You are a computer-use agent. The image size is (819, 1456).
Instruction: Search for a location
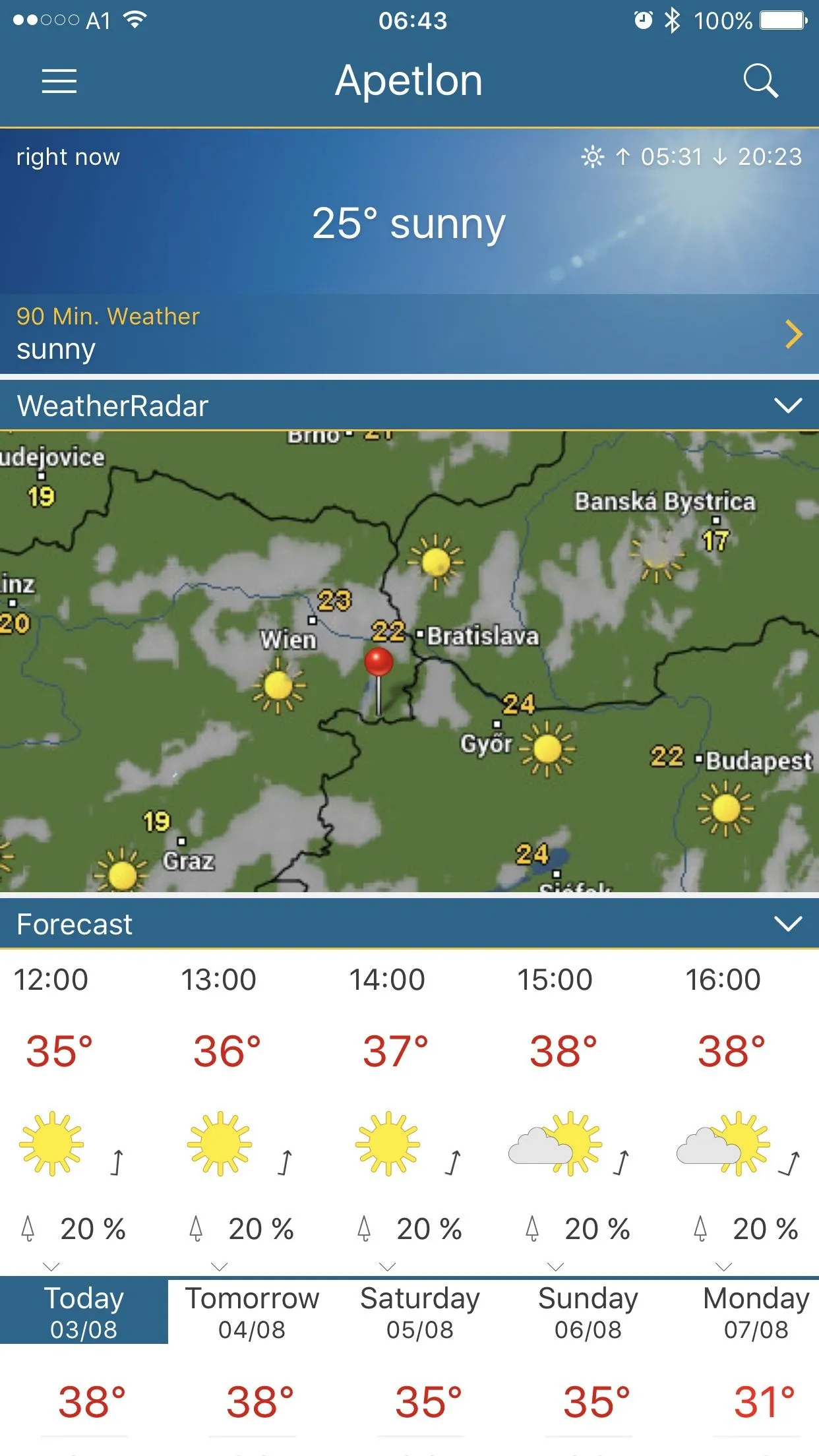(x=760, y=81)
